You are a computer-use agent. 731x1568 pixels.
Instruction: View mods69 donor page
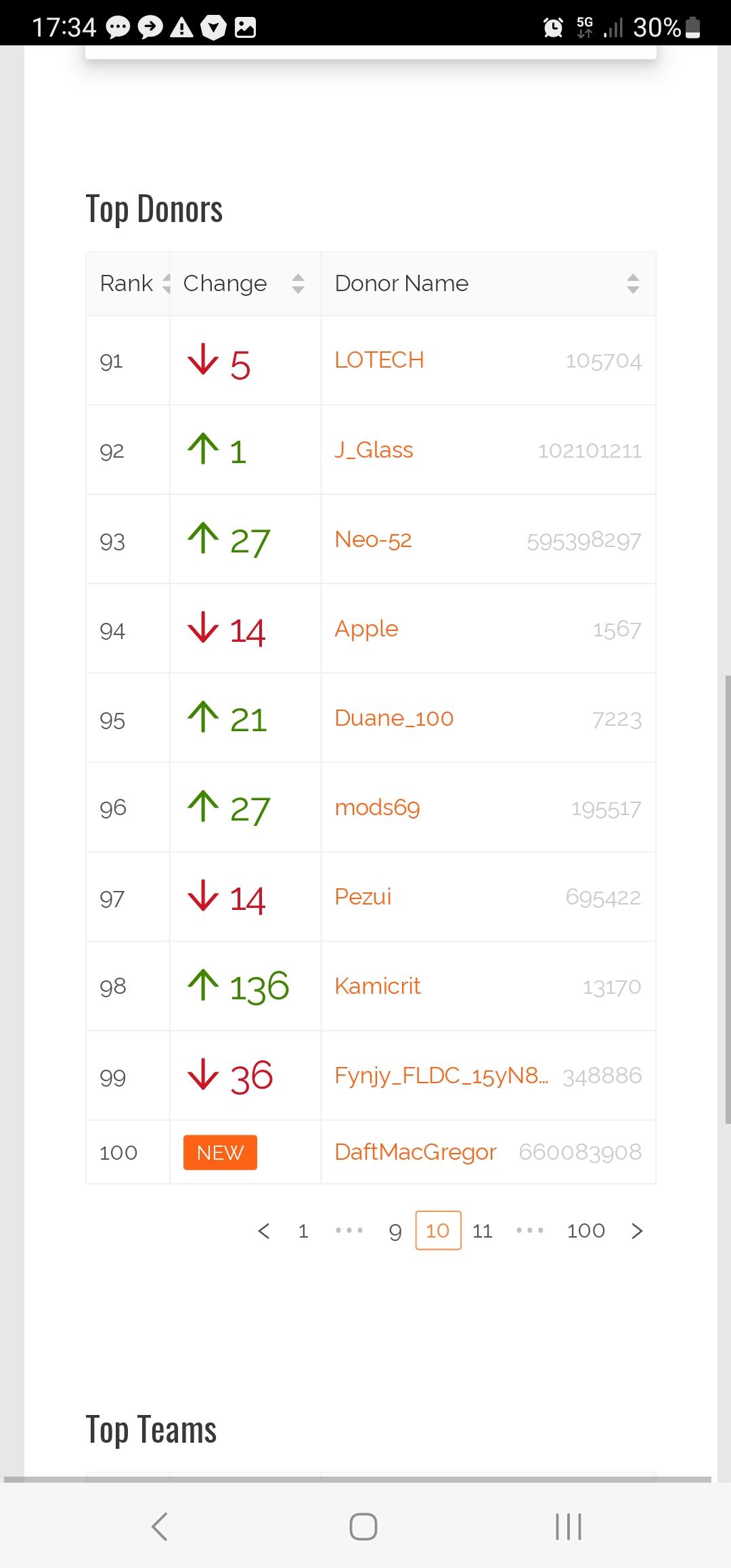(x=377, y=808)
